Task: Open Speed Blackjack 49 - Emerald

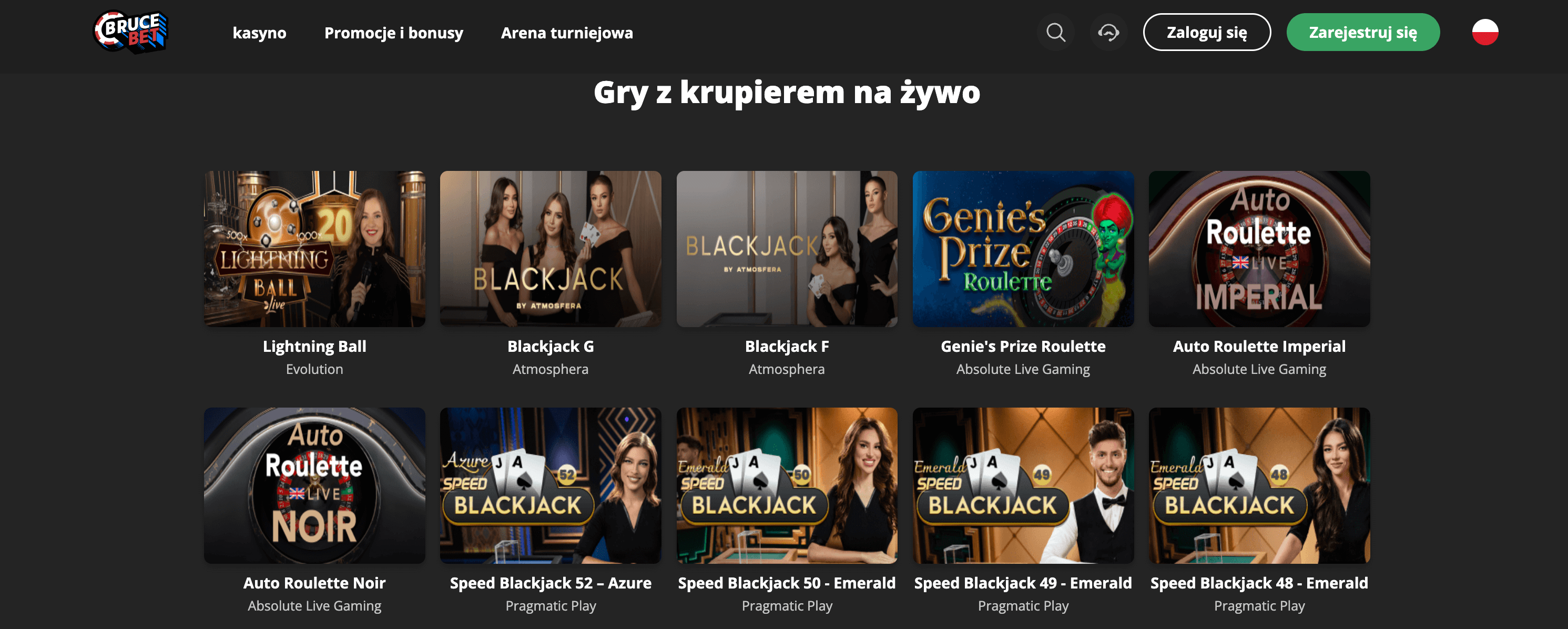Action: point(1023,485)
